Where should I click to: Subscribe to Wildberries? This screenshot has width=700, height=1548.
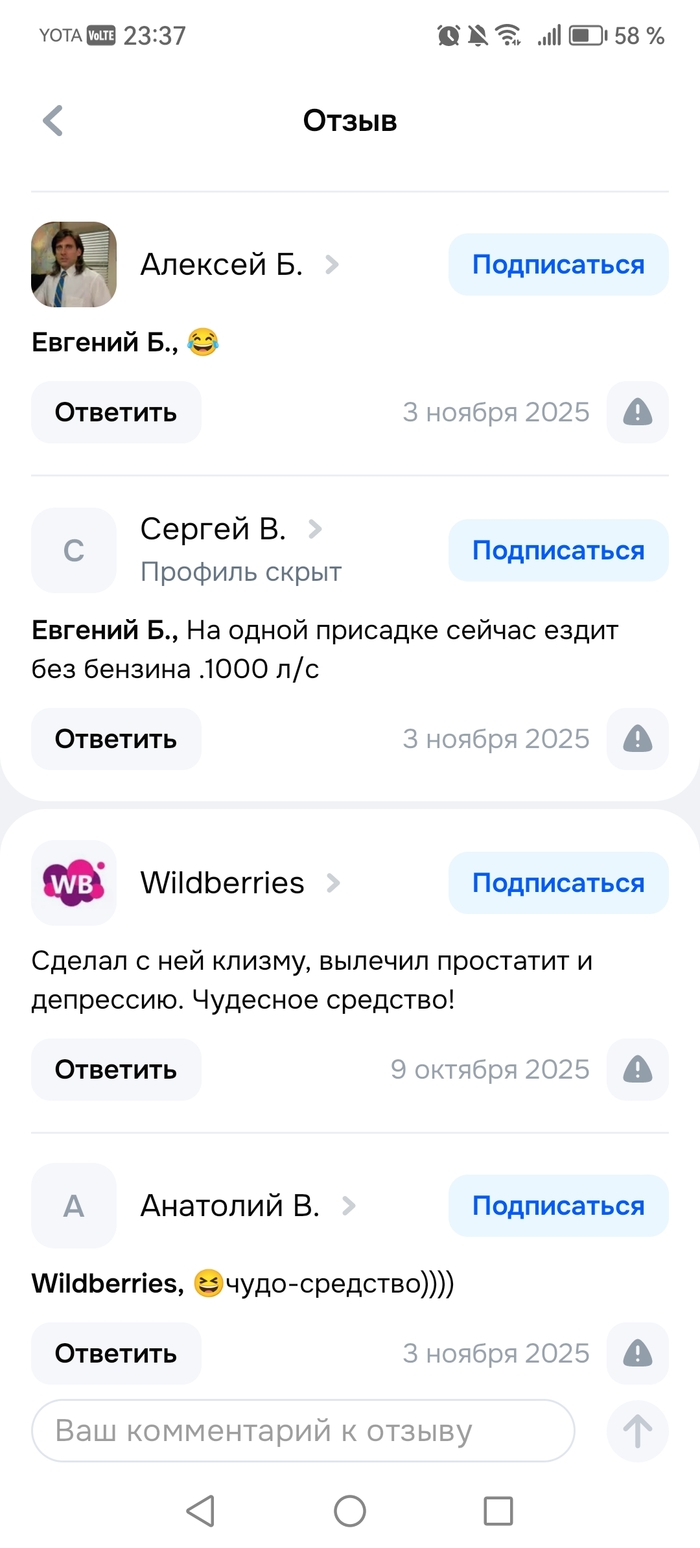[x=558, y=883]
